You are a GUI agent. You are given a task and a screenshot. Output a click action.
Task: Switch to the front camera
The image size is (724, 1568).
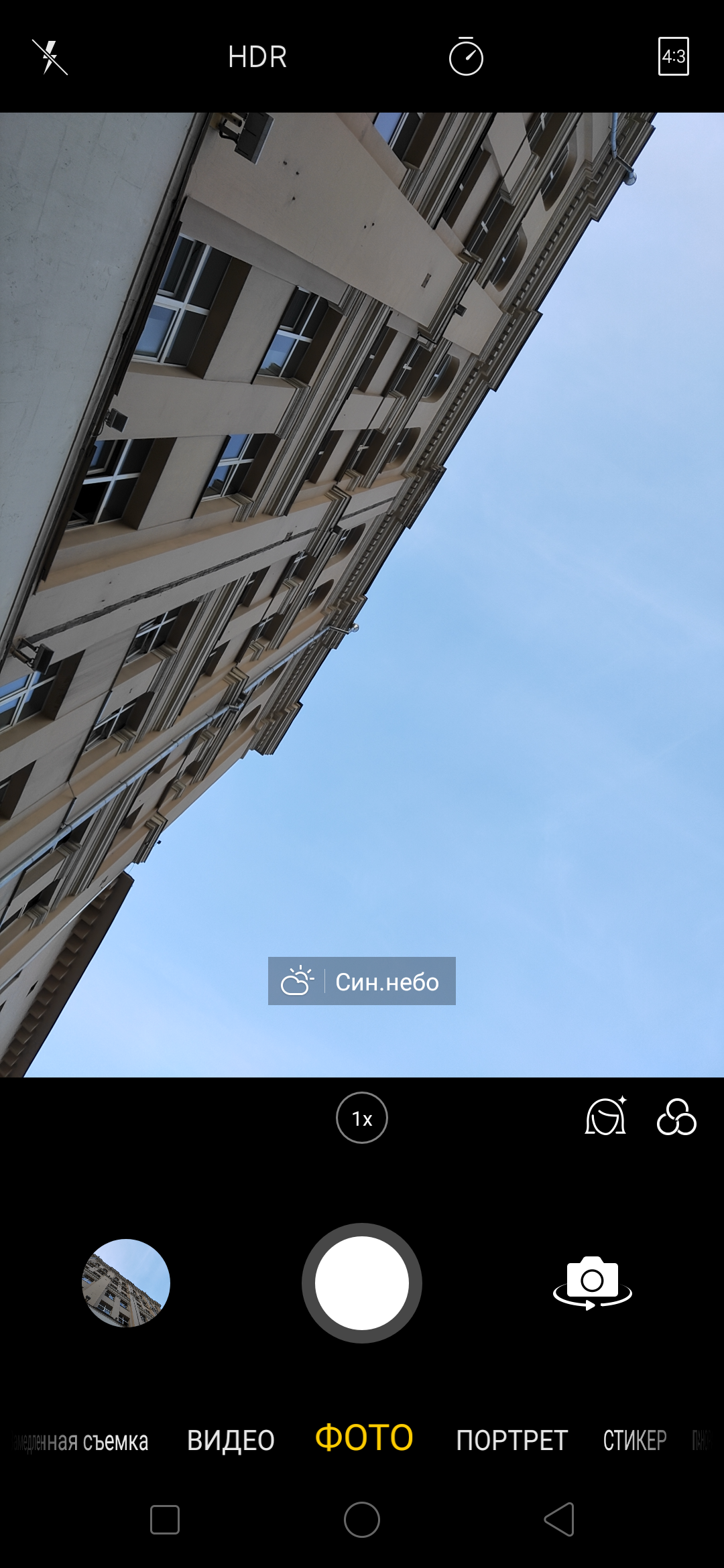click(593, 1283)
